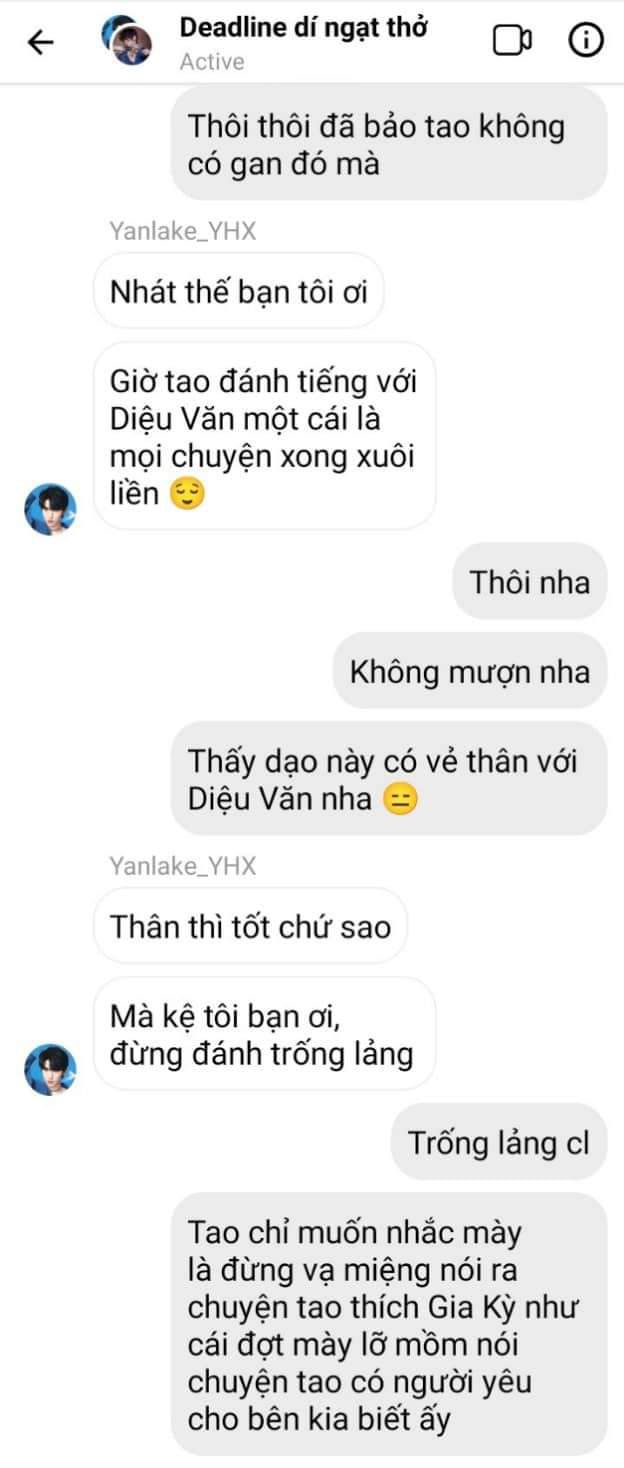
Task: Start a video call
Action: pos(512,41)
